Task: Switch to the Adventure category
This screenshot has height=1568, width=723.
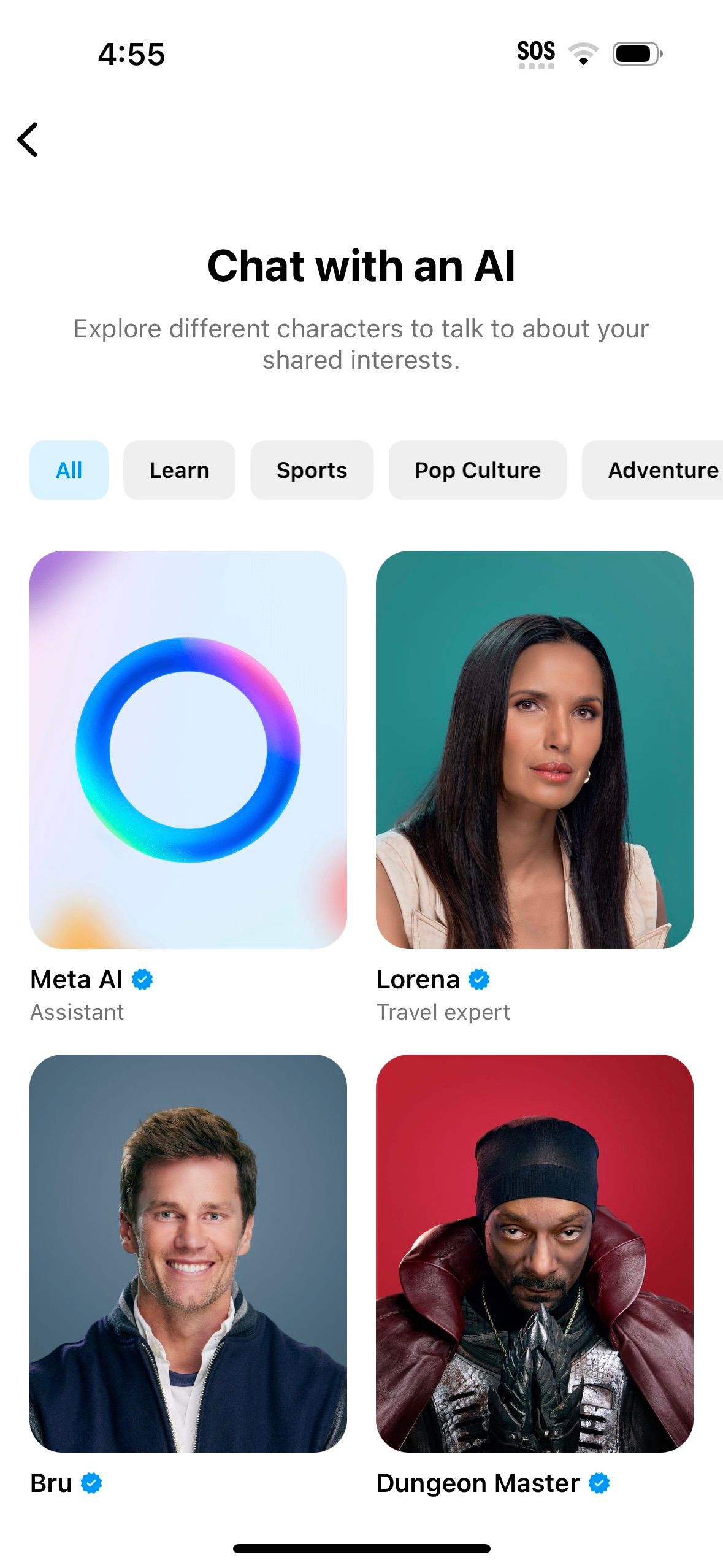Action: (x=662, y=469)
